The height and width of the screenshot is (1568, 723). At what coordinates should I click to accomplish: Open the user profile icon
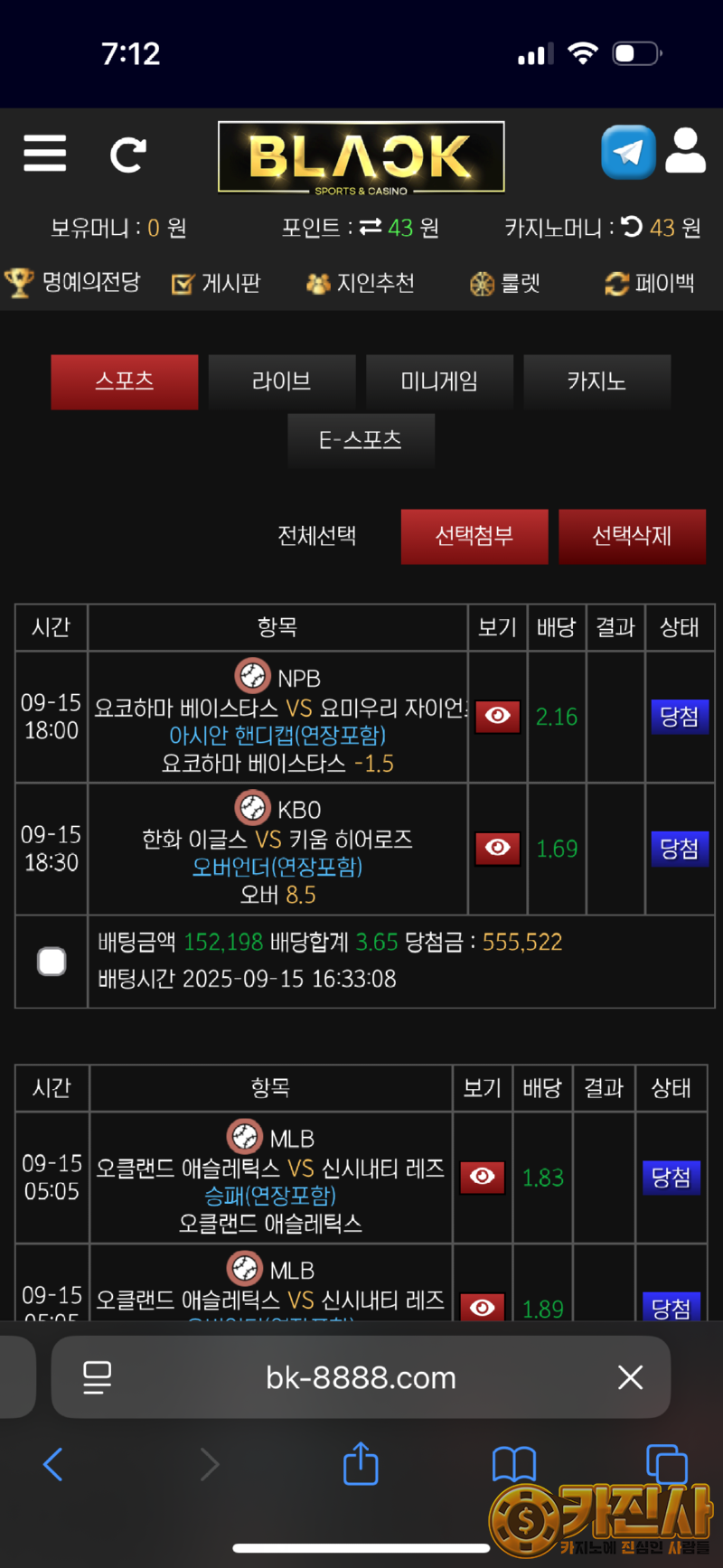tap(685, 150)
